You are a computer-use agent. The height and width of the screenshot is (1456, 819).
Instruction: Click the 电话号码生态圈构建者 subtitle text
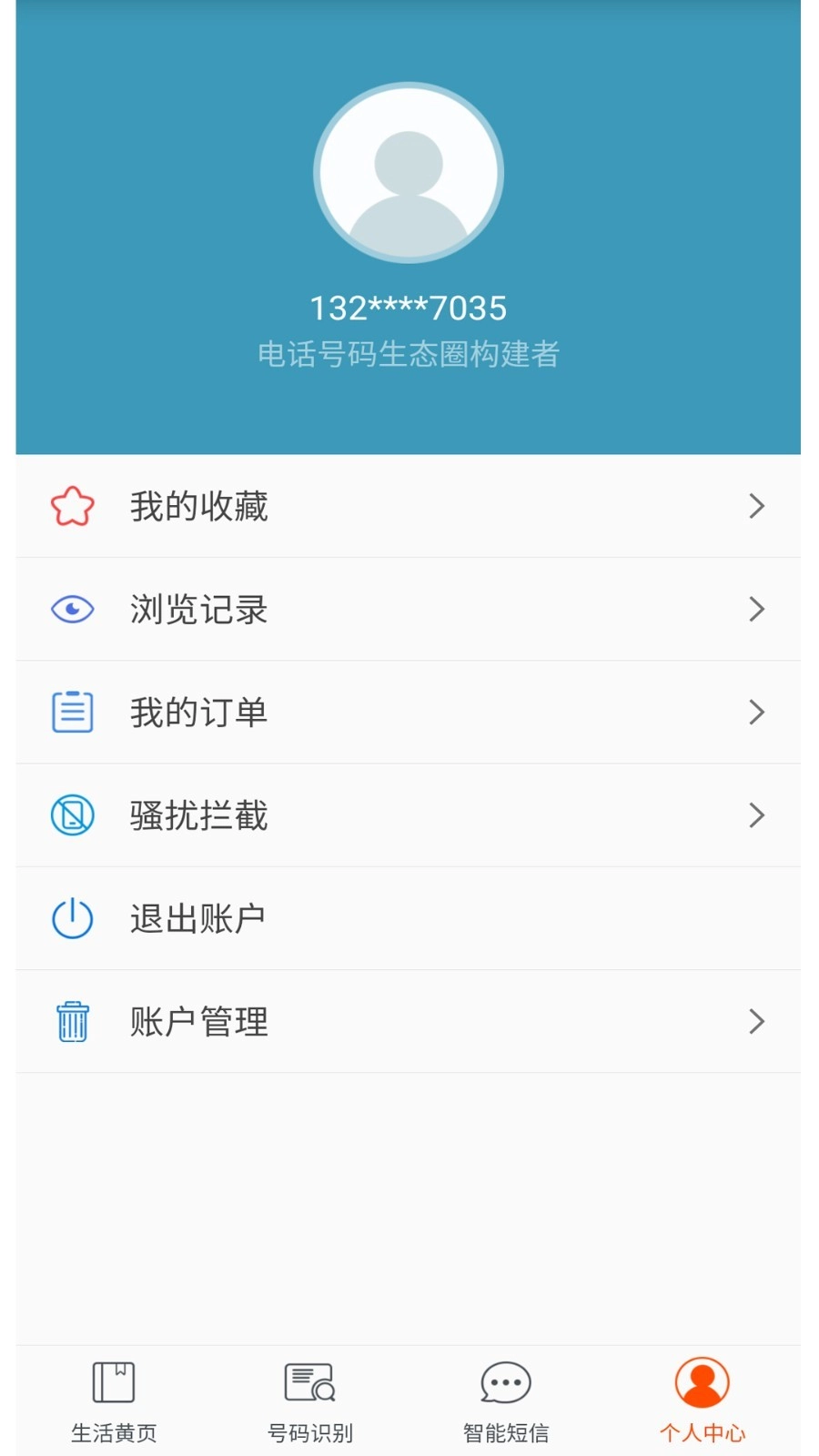tap(409, 355)
